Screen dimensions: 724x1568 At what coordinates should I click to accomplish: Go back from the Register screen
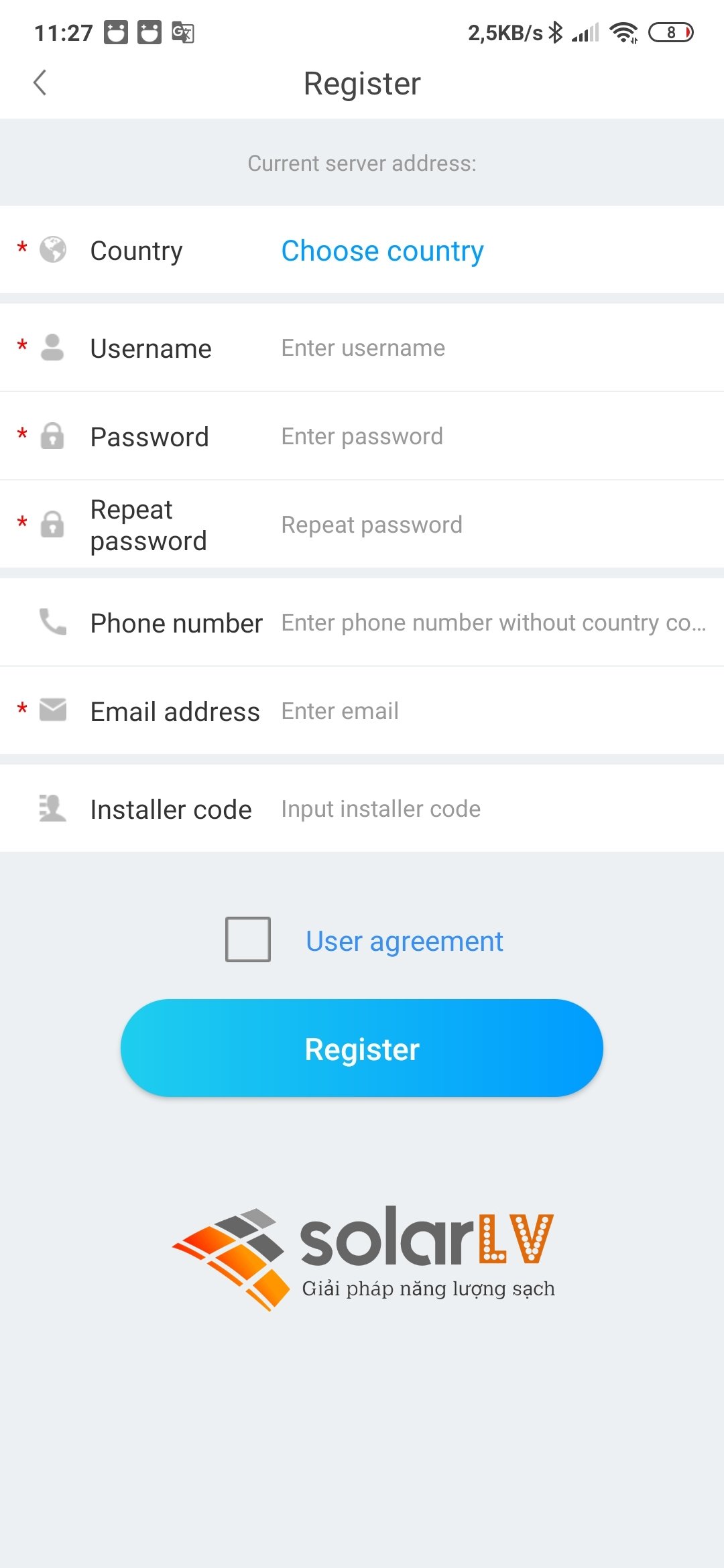[40, 83]
